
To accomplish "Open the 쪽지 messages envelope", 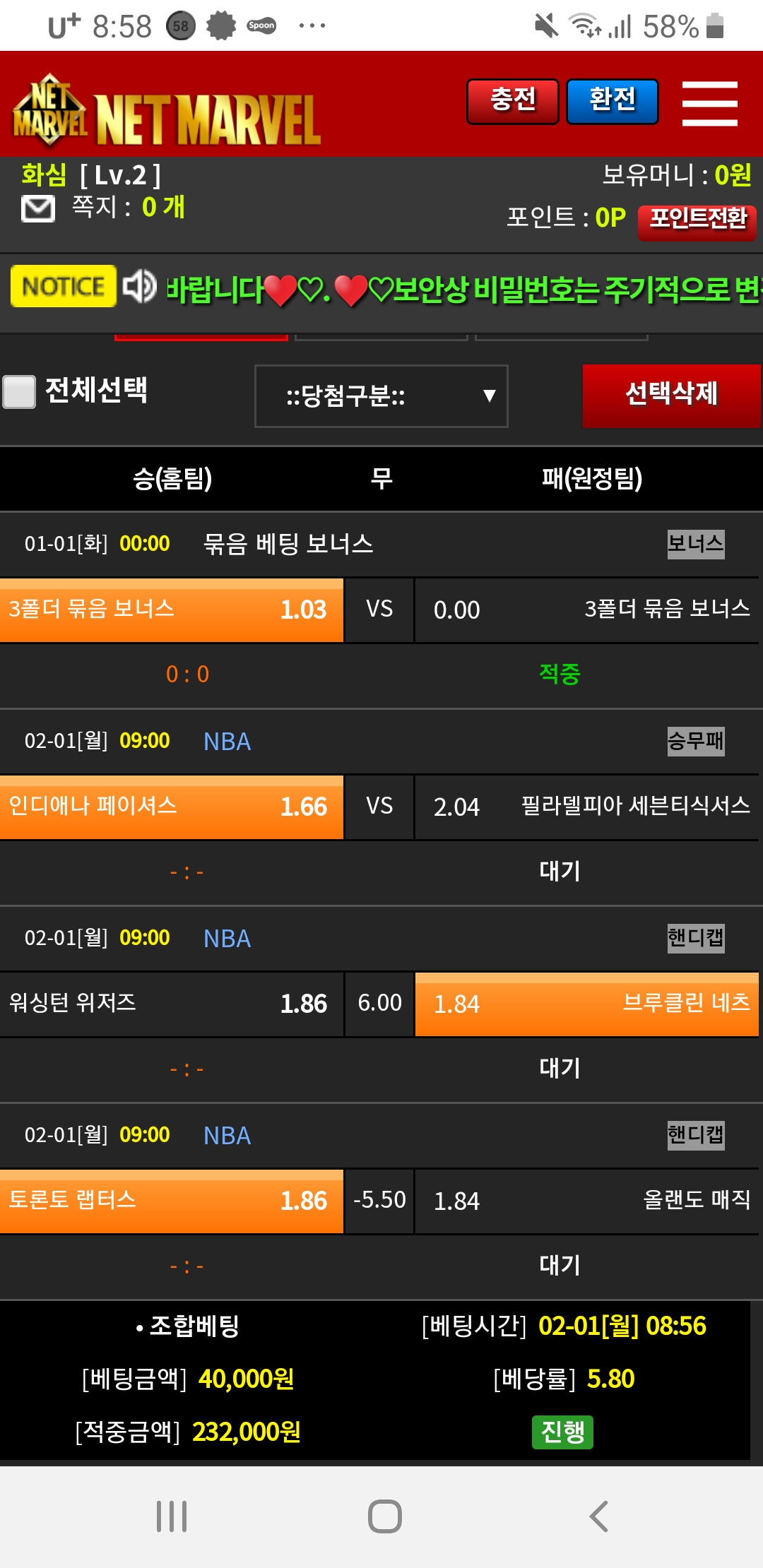I will pyautogui.click(x=38, y=209).
